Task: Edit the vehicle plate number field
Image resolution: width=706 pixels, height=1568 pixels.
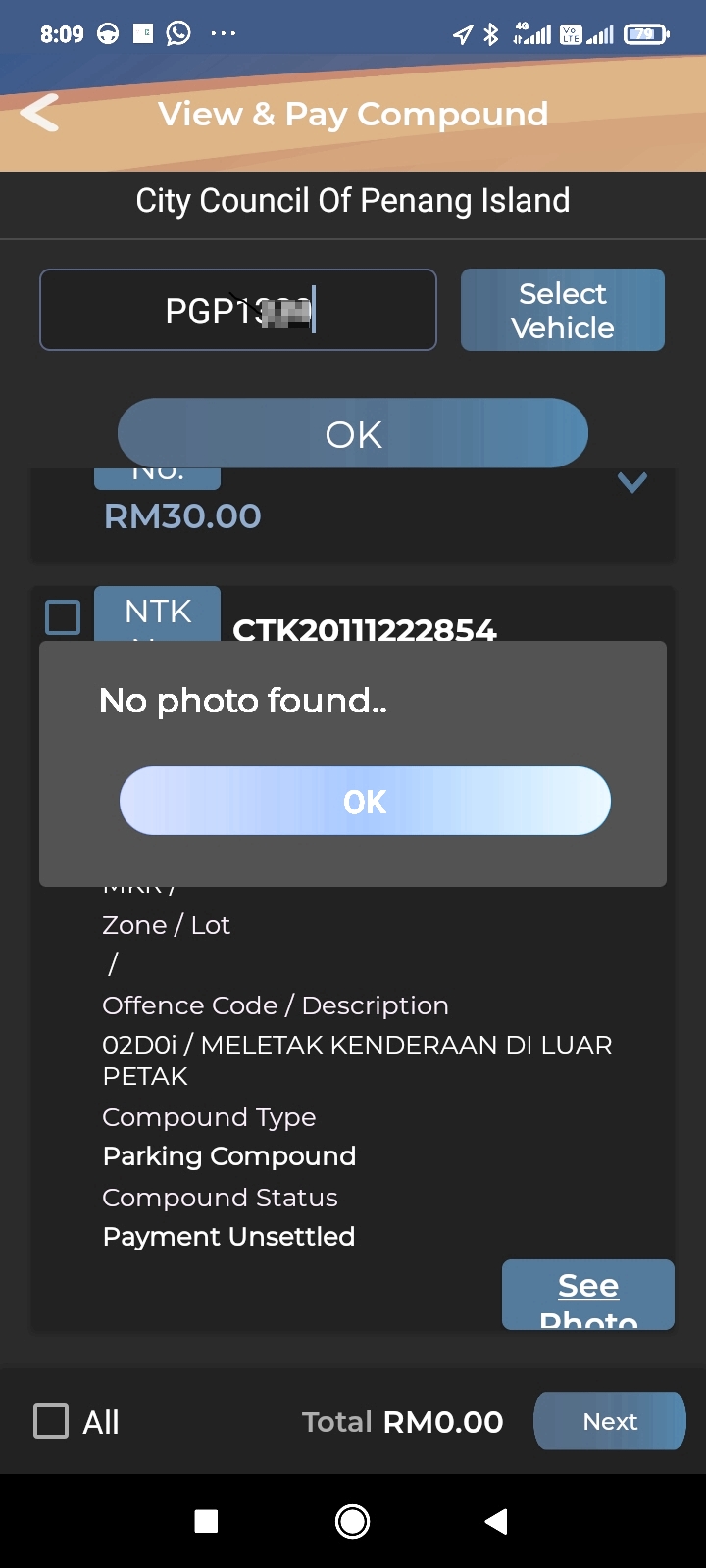Action: pos(237,310)
